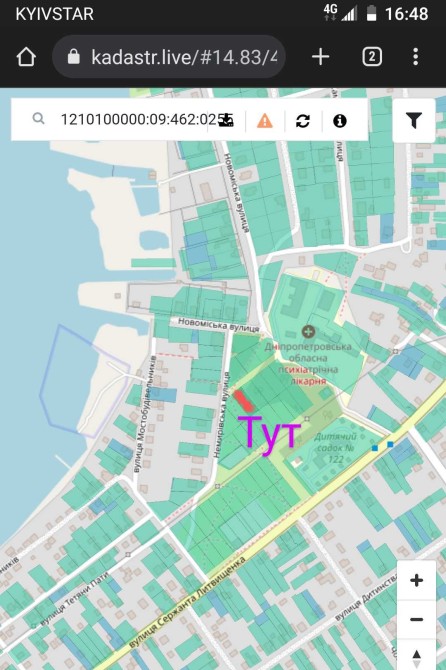
Task: Reset the map compass orientation
Action: click(x=417, y=655)
